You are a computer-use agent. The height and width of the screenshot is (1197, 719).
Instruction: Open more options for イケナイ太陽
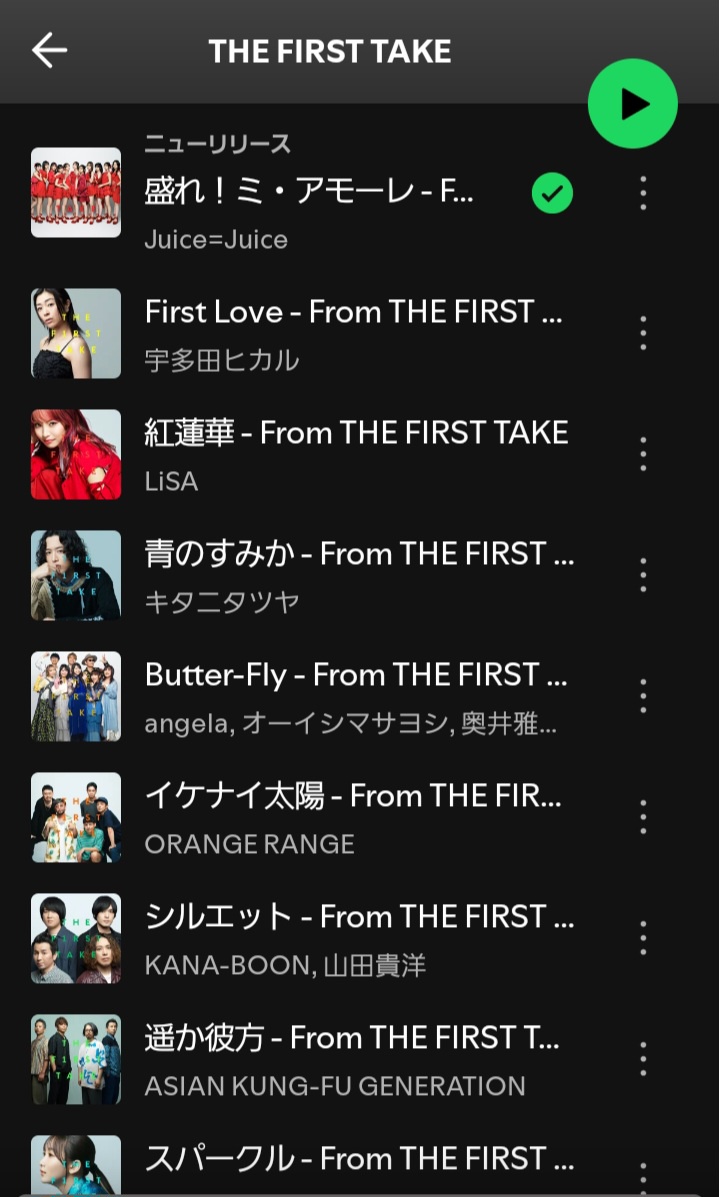click(643, 817)
